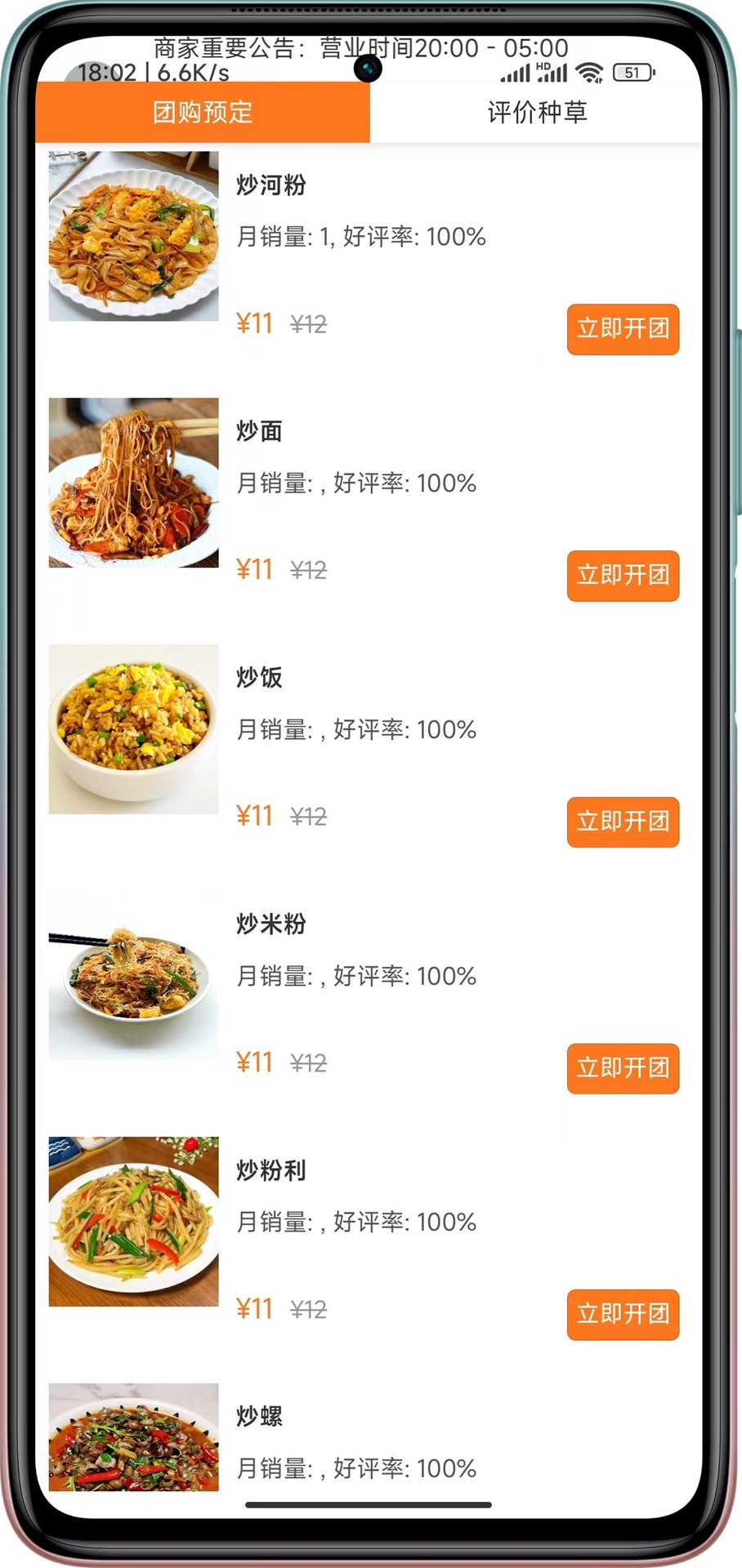Tap the battery indicator showing 51
Image resolution: width=742 pixels, height=1568 pixels.
[630, 73]
